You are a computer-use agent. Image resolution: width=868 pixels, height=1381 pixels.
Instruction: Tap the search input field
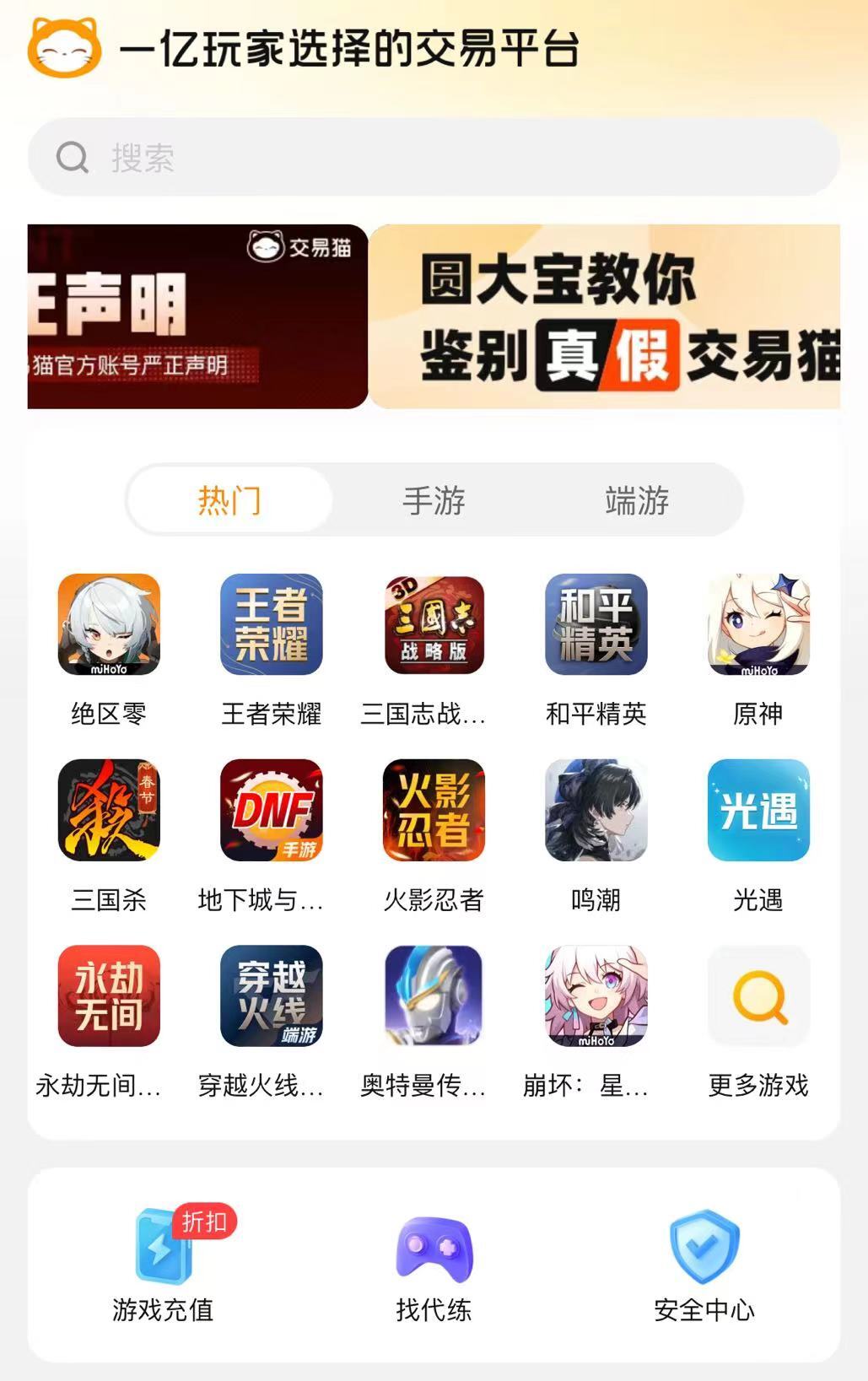point(434,157)
